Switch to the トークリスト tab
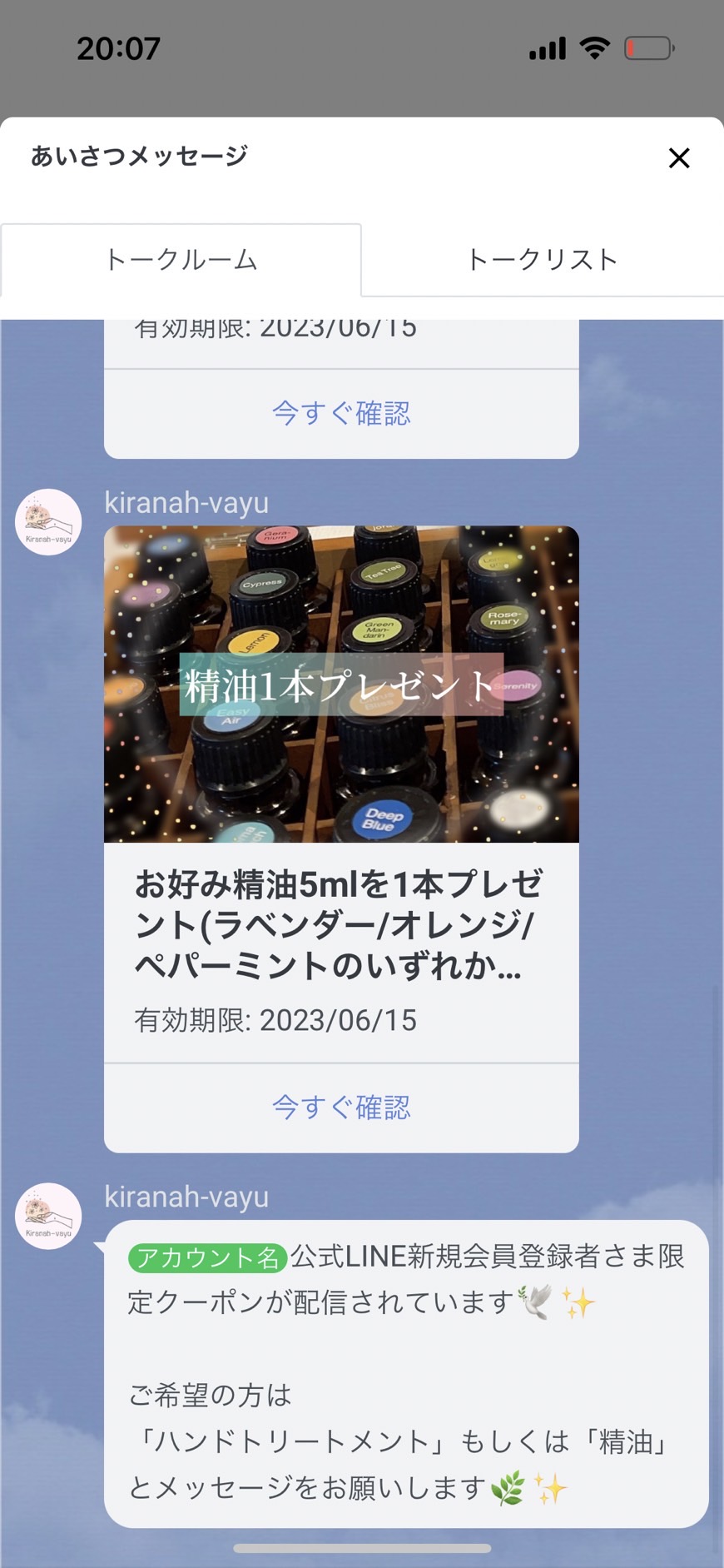 tap(543, 260)
